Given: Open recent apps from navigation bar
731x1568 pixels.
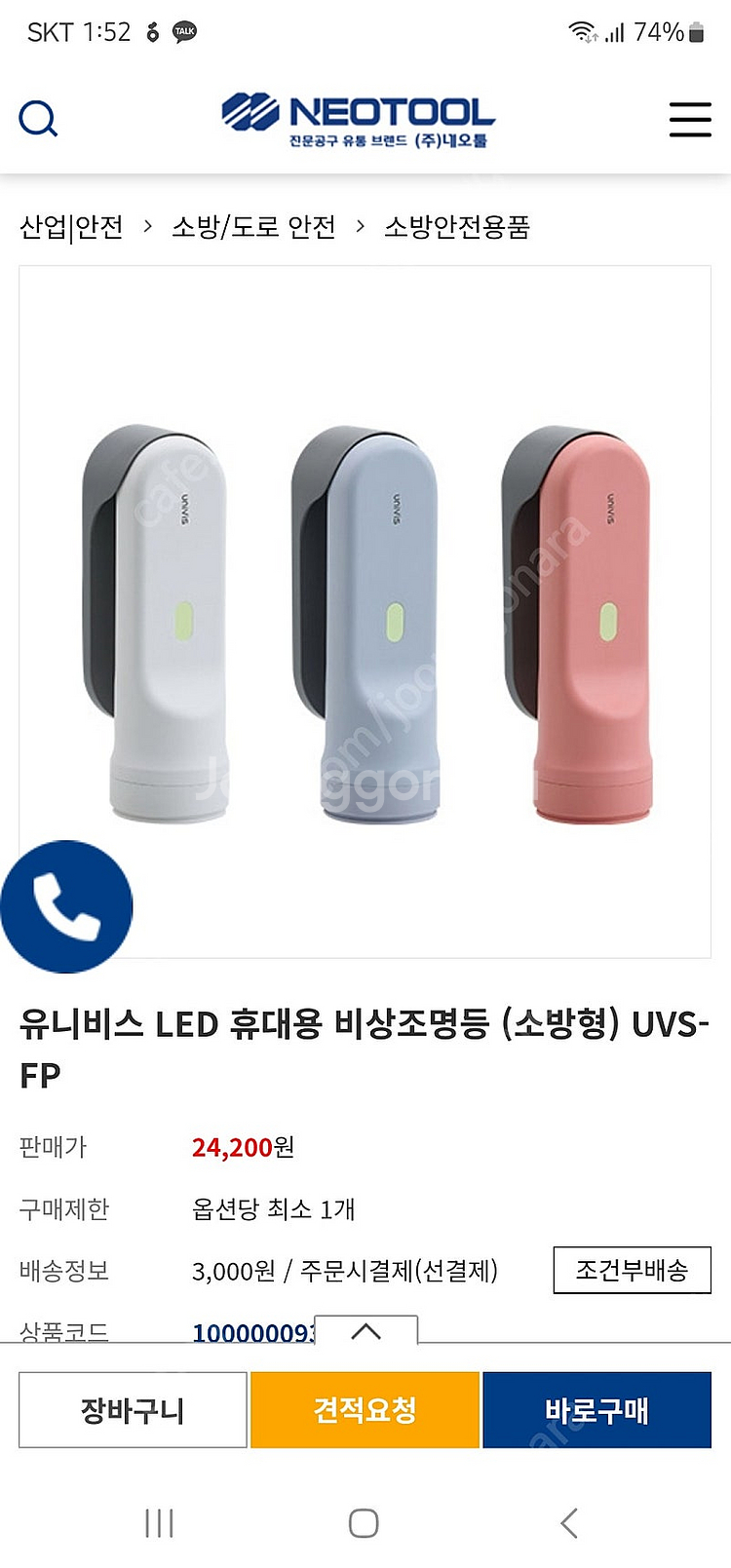Looking at the screenshot, I should pyautogui.click(x=159, y=1522).
